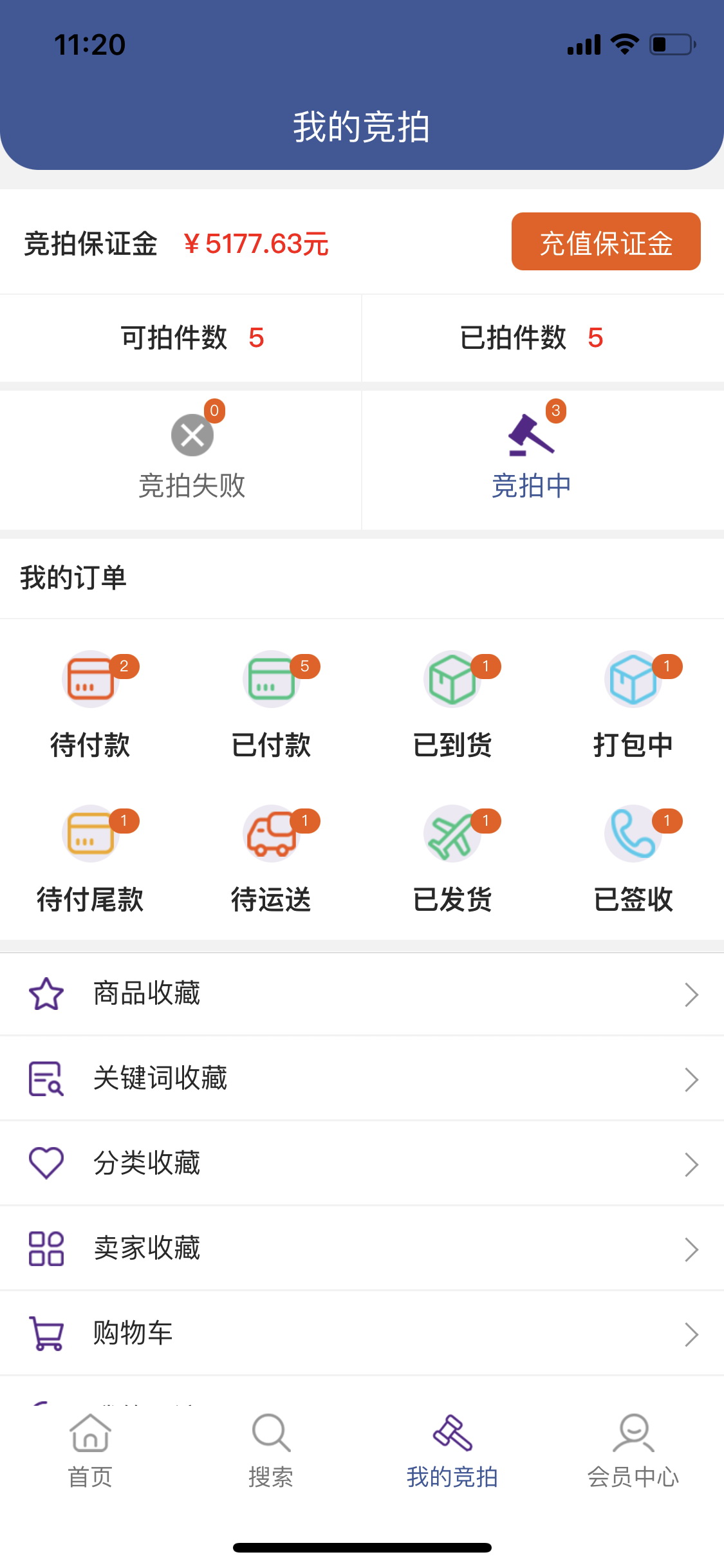
Task: Open the 购物车 row
Action: tap(362, 1334)
